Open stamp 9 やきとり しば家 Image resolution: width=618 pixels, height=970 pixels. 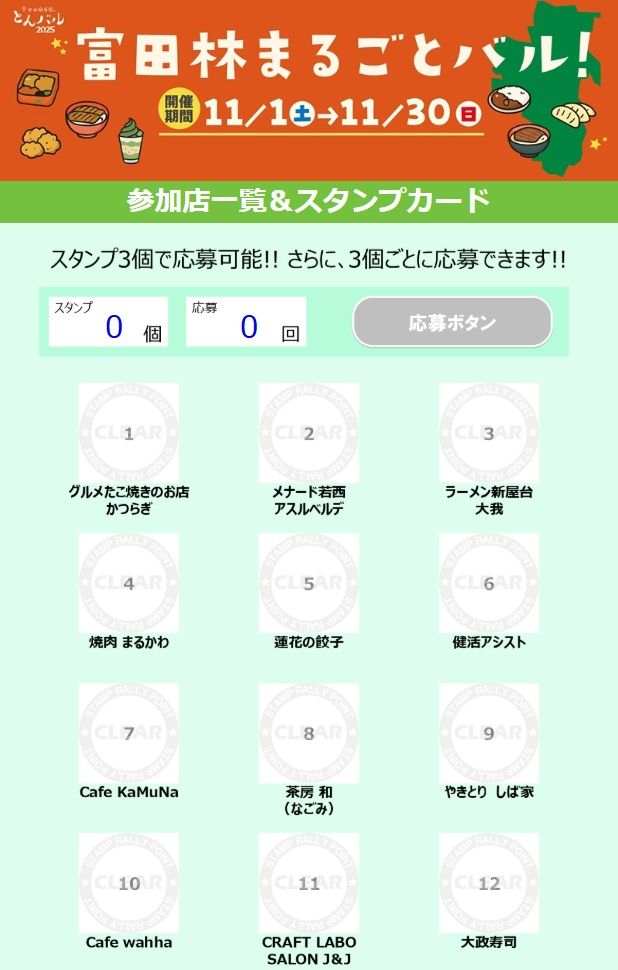(x=489, y=733)
